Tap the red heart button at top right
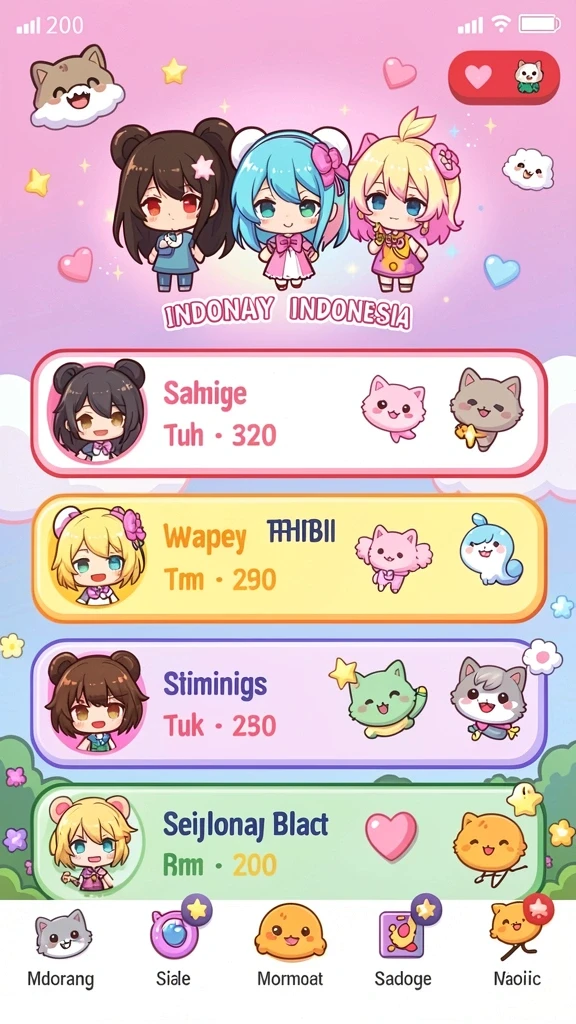The height and width of the screenshot is (1024, 576). coord(504,77)
